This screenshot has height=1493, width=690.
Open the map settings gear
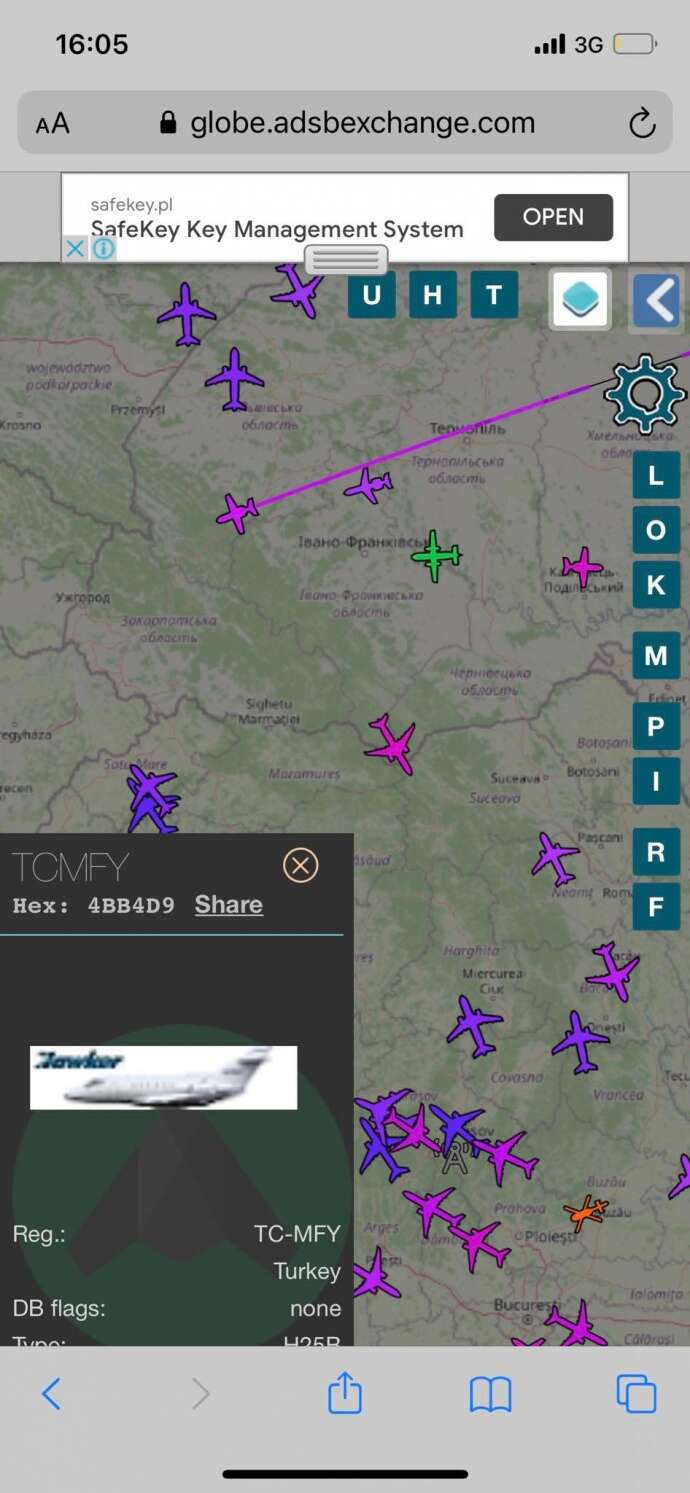pyautogui.click(x=645, y=393)
